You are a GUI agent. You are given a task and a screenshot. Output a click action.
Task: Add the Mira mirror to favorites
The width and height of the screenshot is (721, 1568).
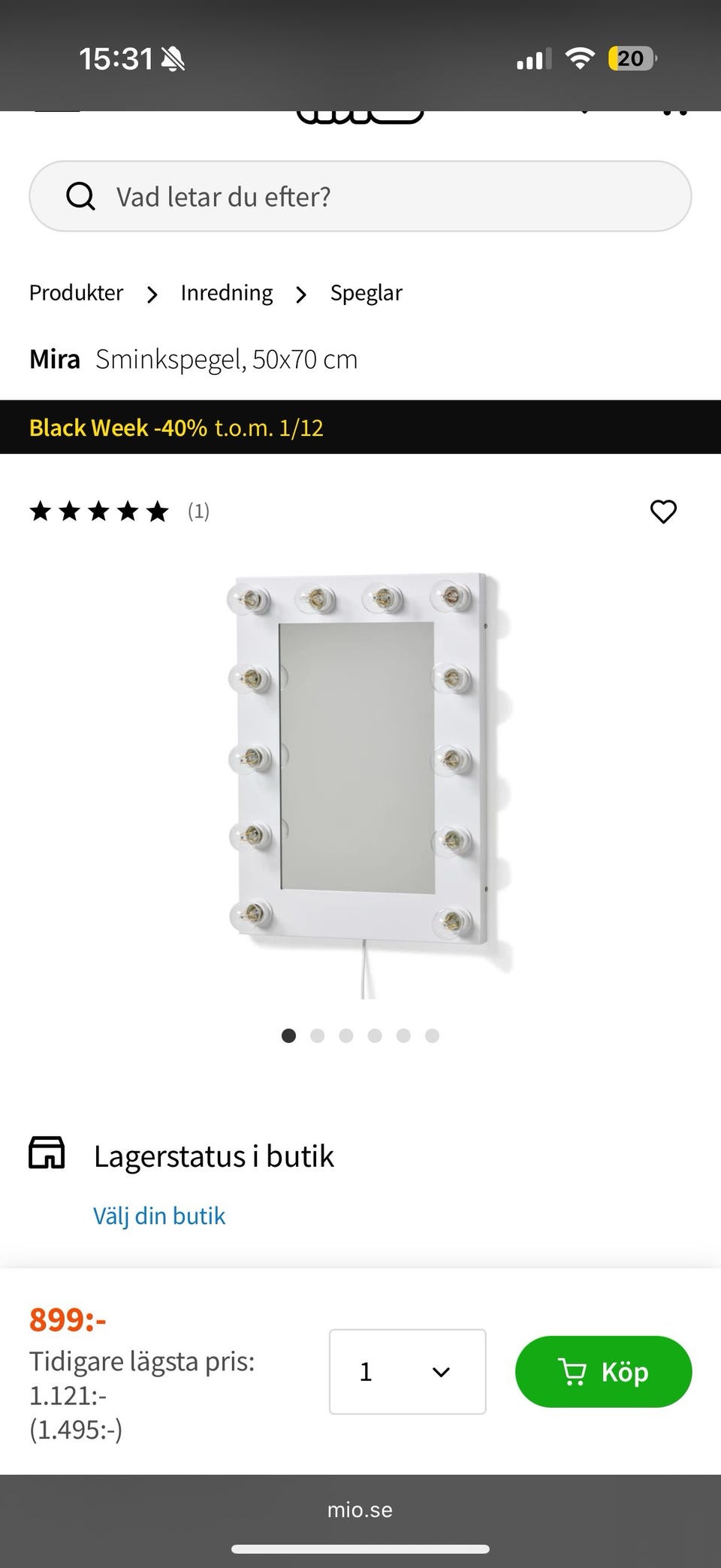coord(663,512)
